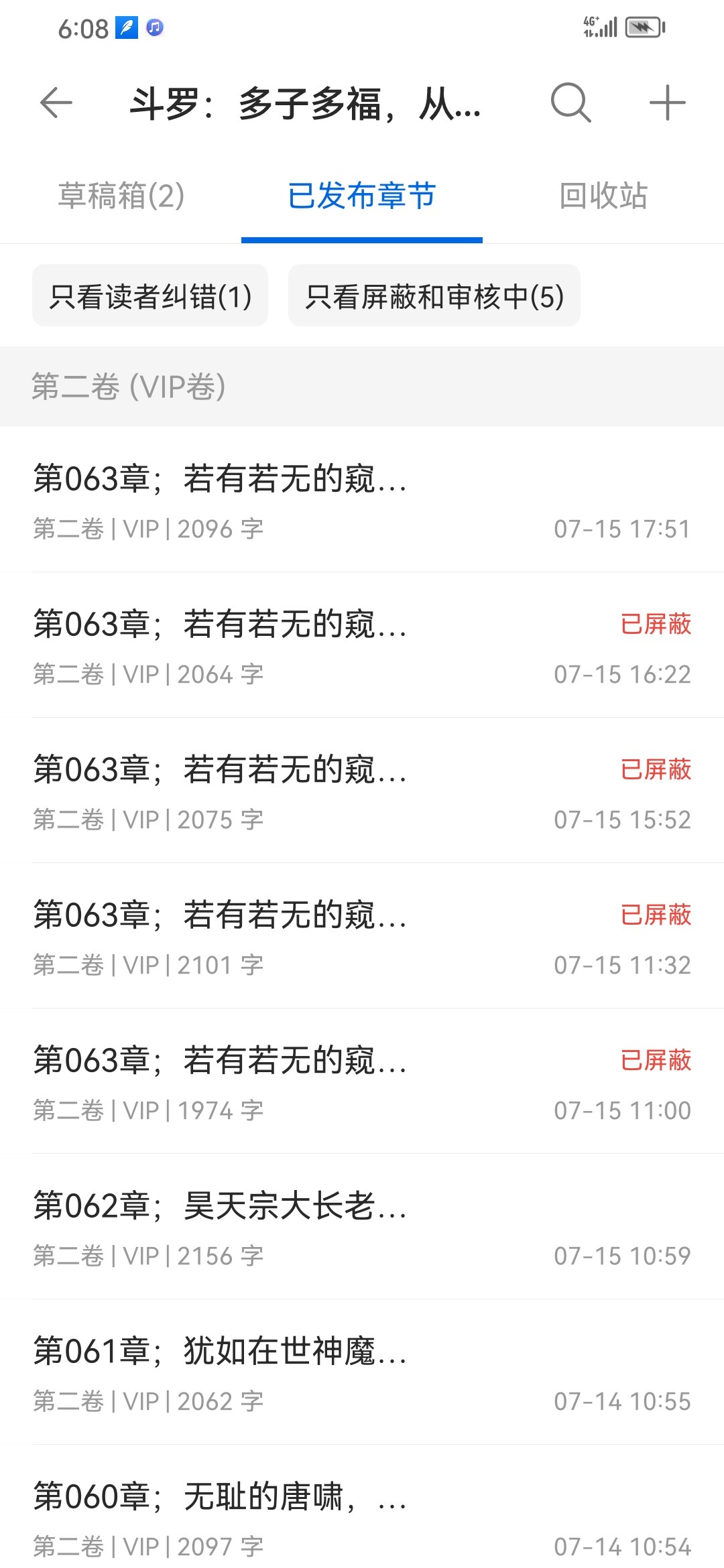Select the 已发布章节 tab
The image size is (724, 1568).
coord(362,196)
